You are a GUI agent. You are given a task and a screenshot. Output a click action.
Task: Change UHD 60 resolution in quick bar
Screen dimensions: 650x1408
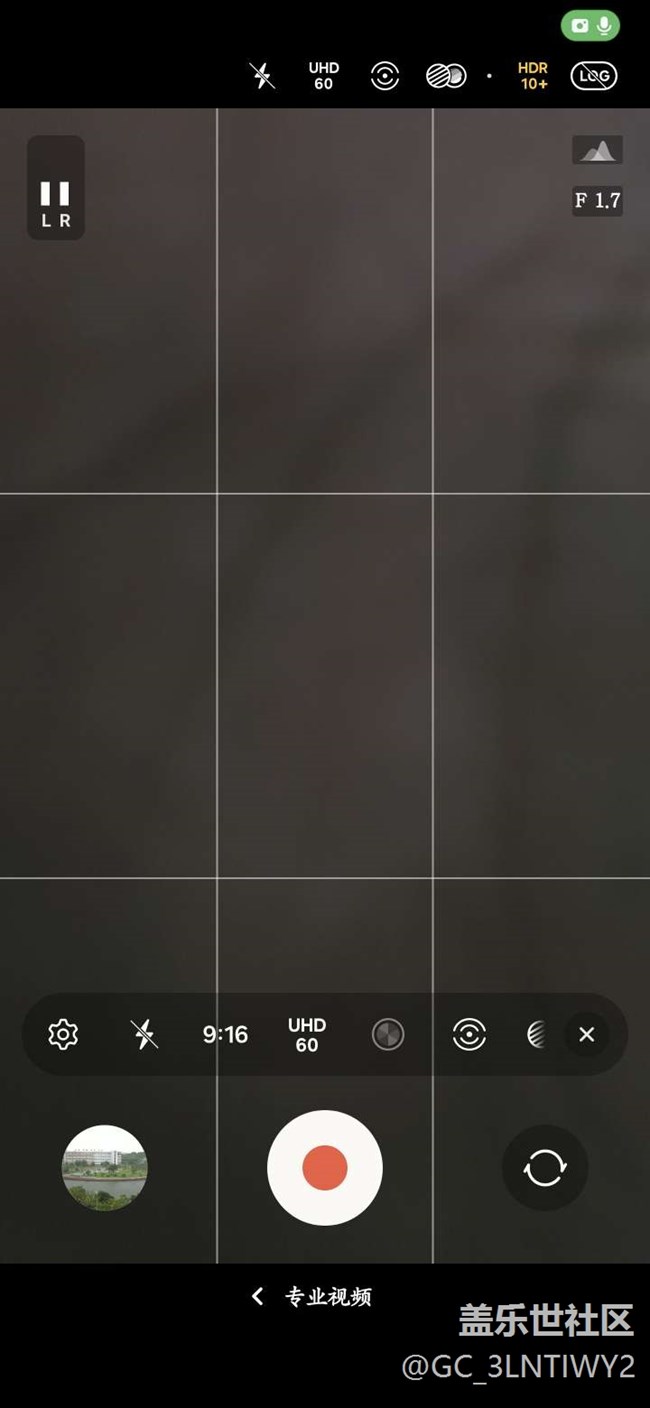point(306,1035)
